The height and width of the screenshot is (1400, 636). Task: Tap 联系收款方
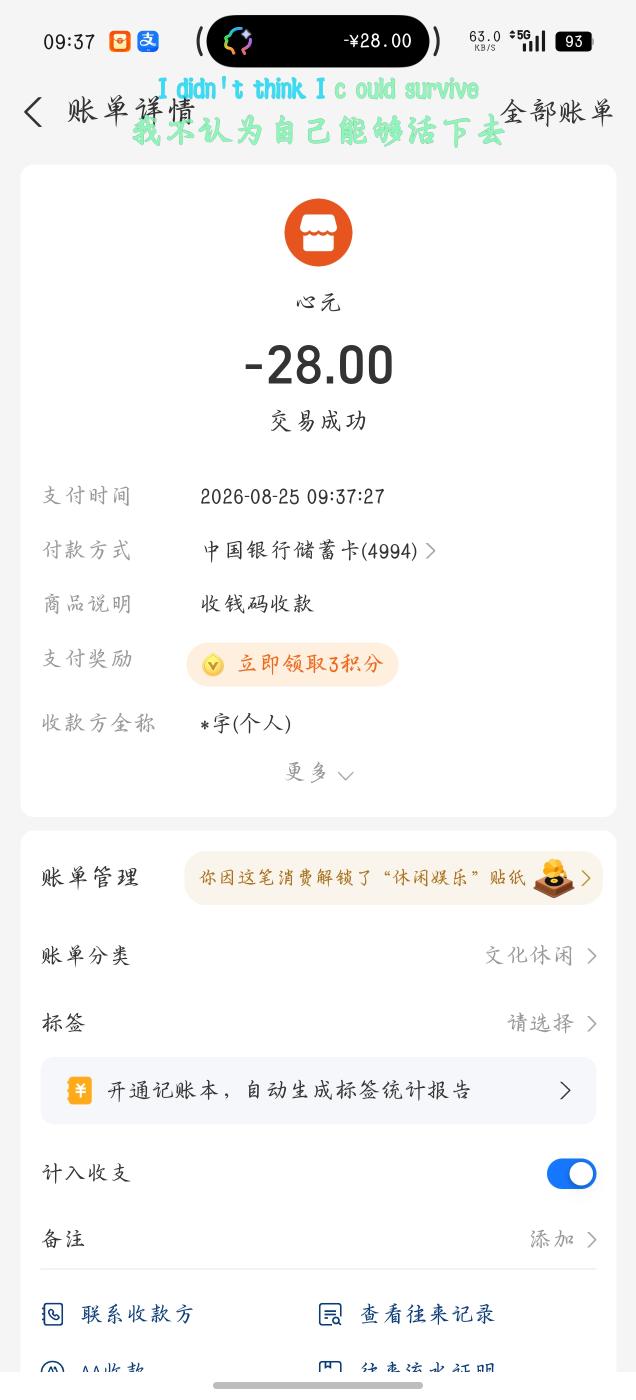point(118,1314)
